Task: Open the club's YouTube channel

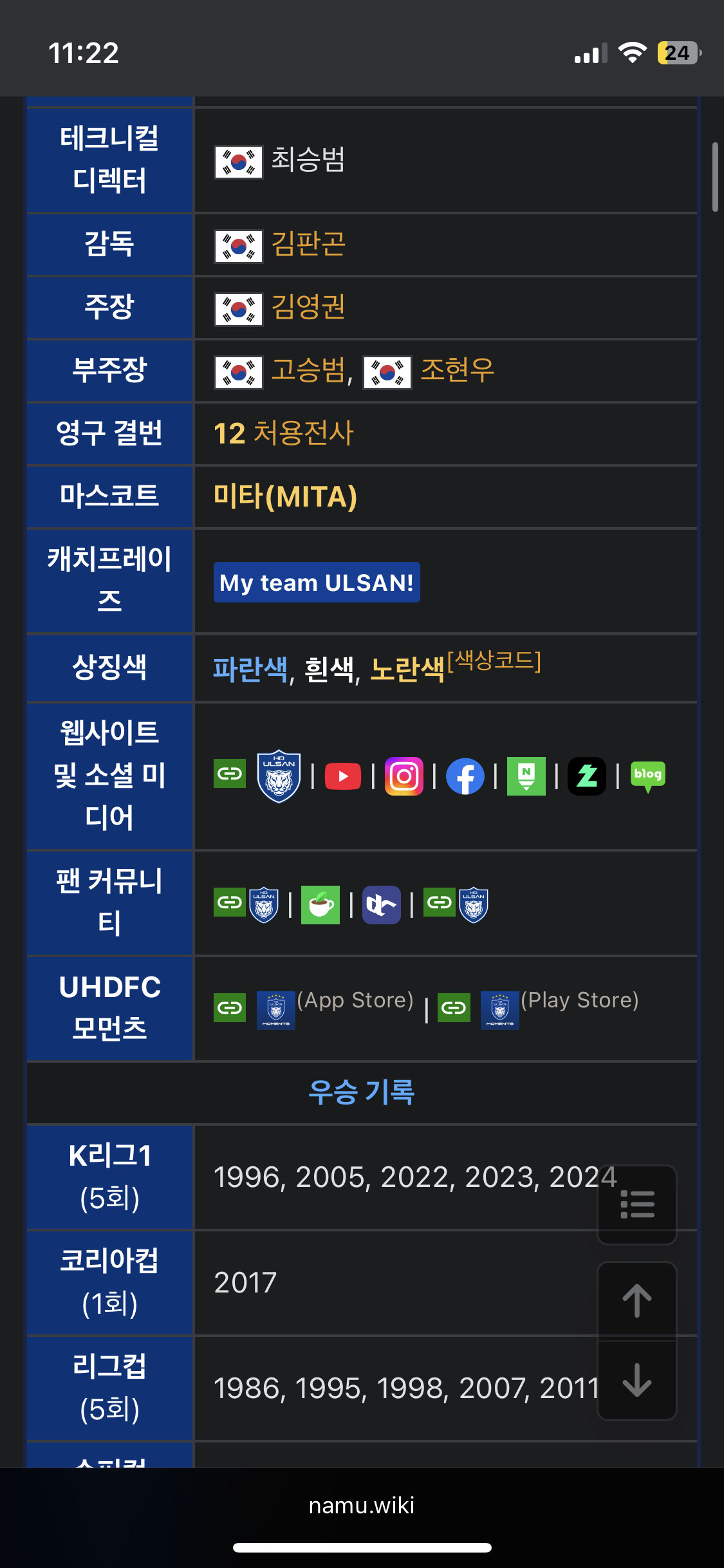Action: pyautogui.click(x=342, y=776)
